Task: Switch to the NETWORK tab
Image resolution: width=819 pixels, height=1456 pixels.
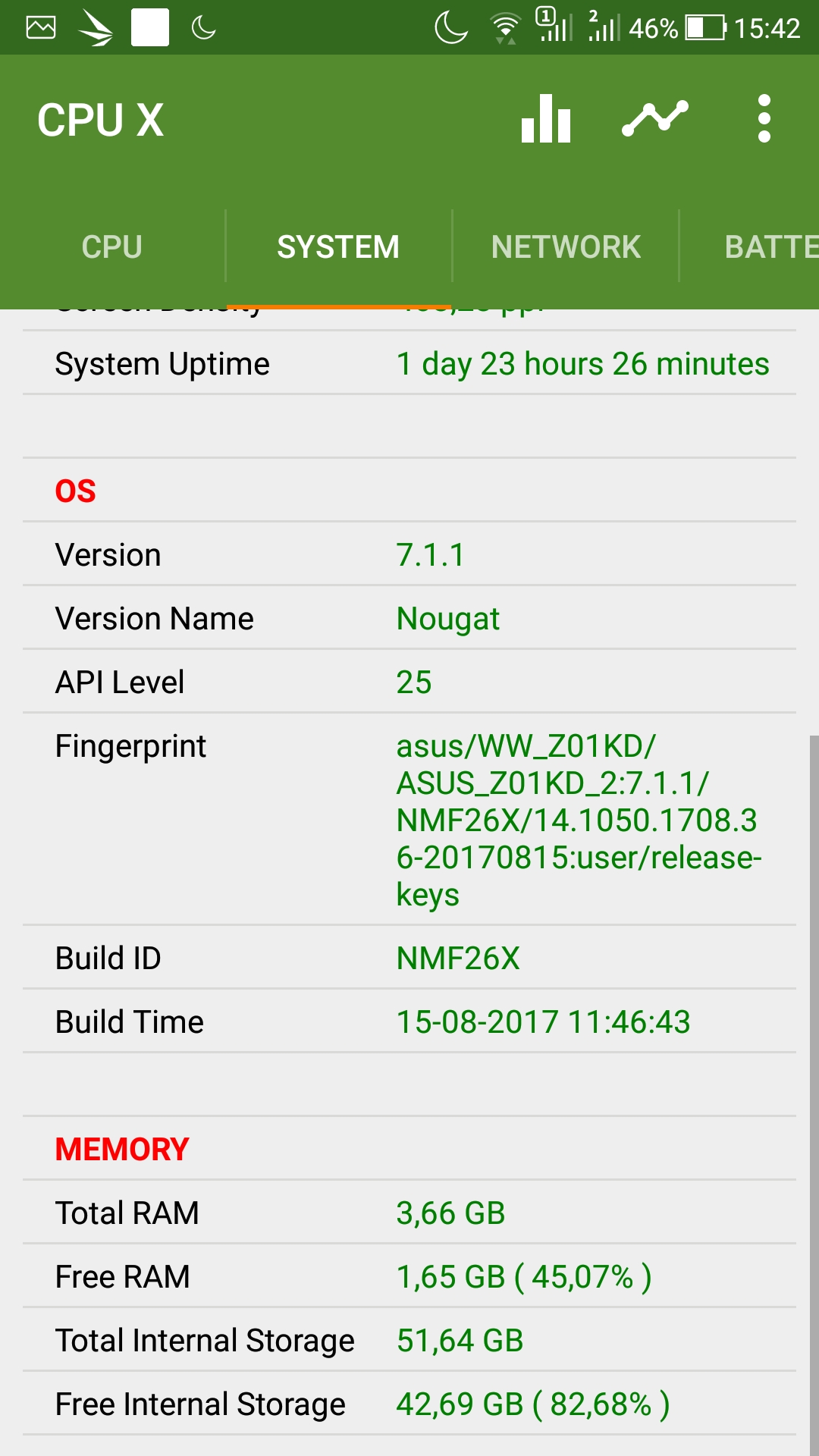Action: (x=566, y=246)
